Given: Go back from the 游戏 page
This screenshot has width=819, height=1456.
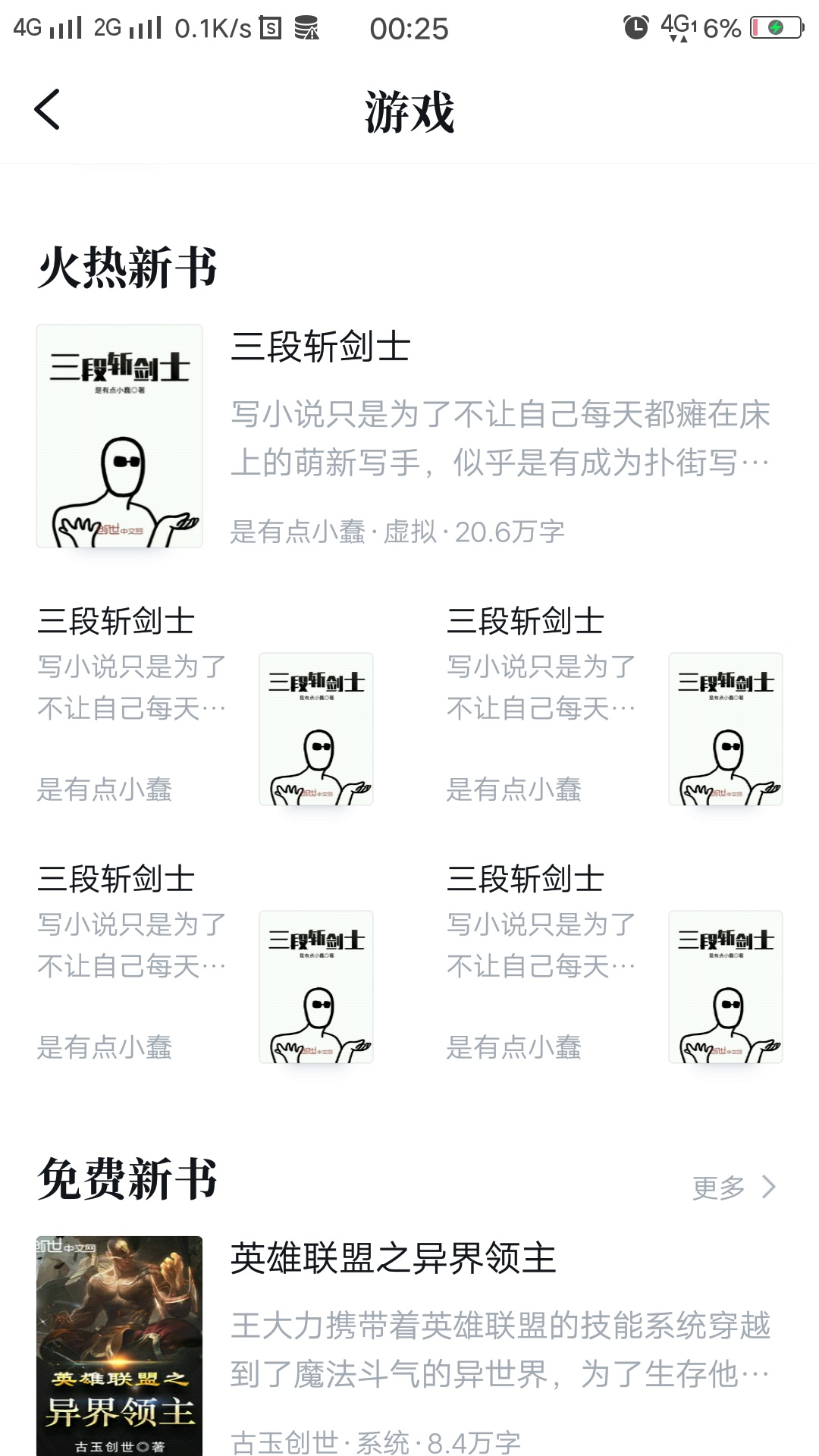Looking at the screenshot, I should (47, 110).
